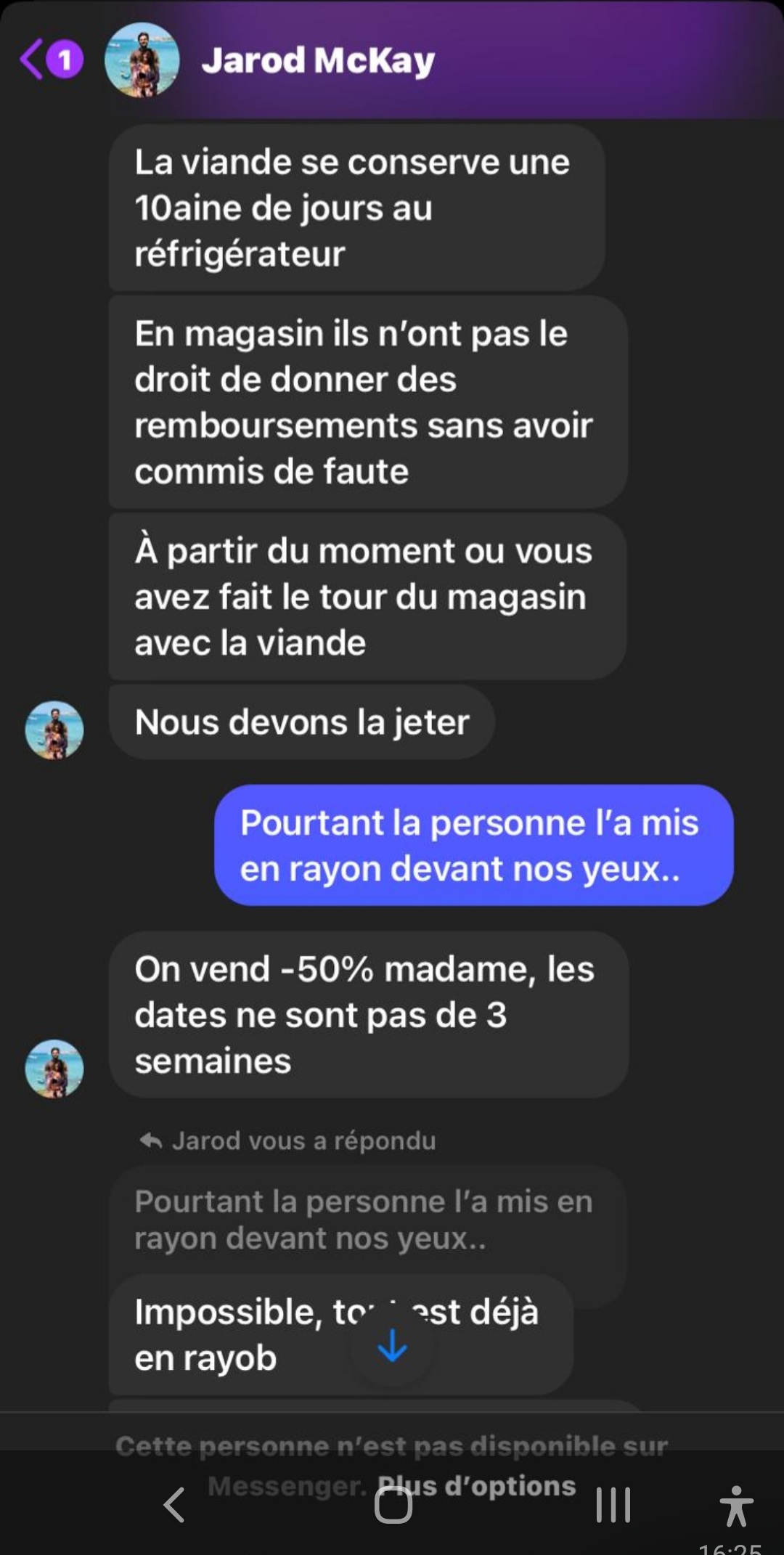Go back to the chat list
Viewport: 784px width, 1555px height.
(33, 60)
